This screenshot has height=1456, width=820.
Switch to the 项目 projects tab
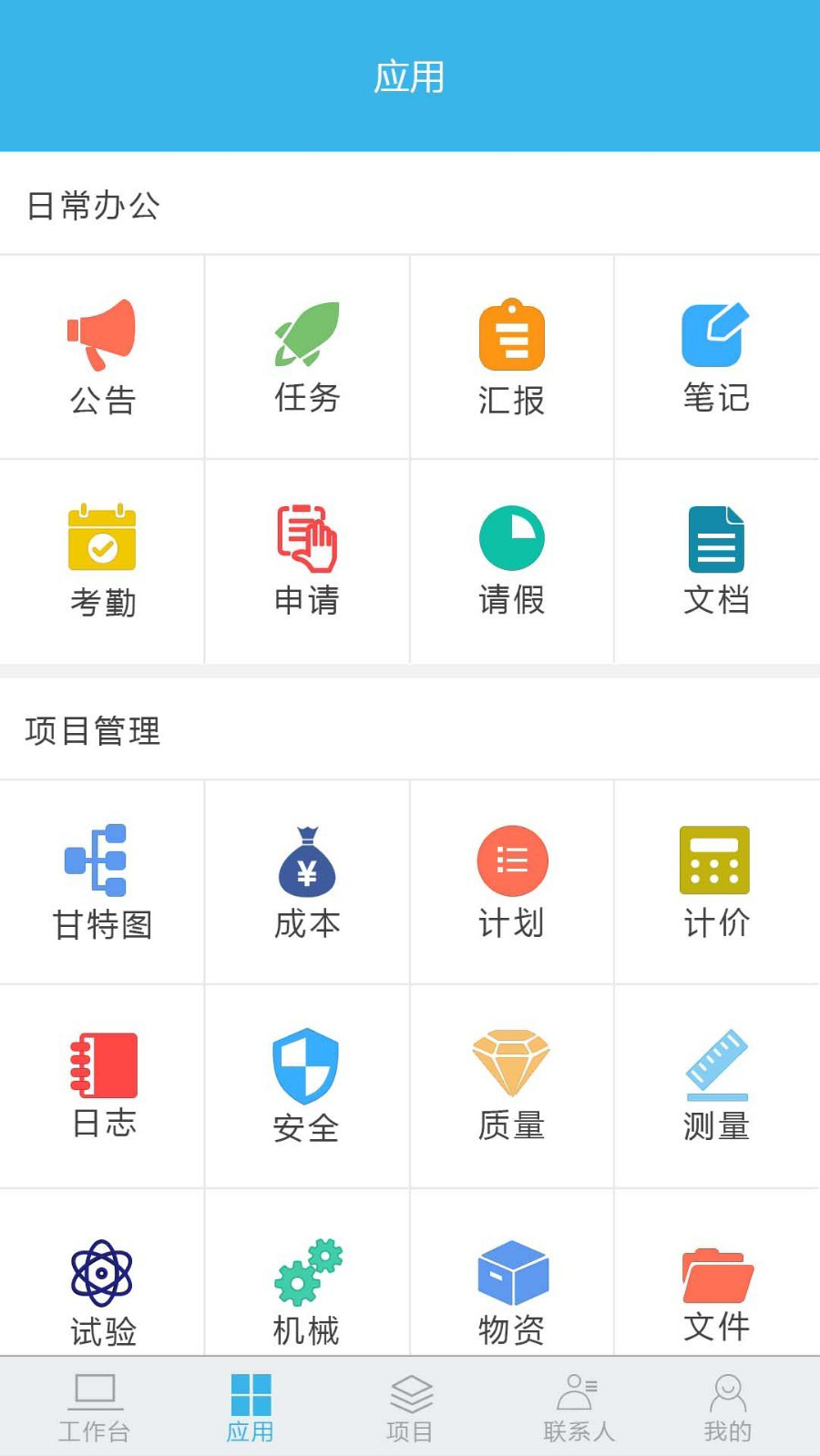point(410,1408)
